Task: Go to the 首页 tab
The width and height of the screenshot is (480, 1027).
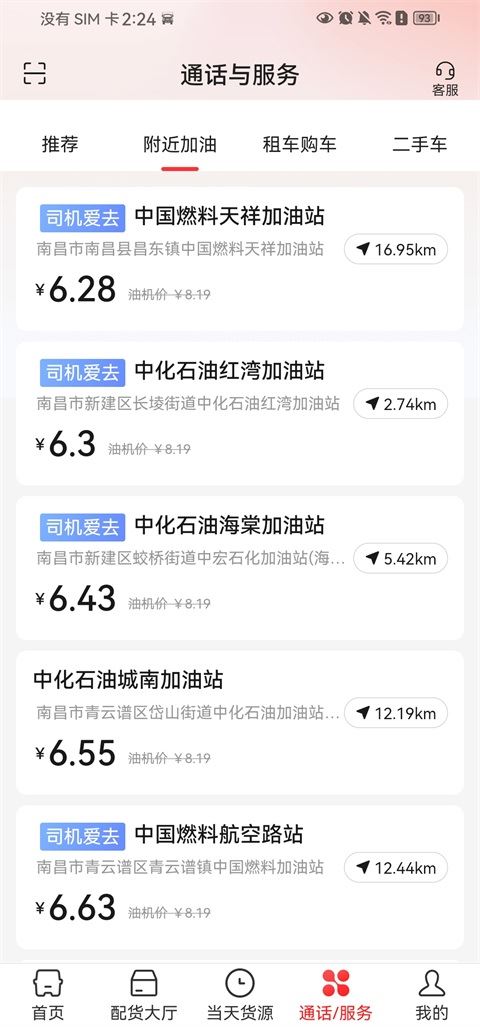Action: pyautogui.click(x=48, y=994)
